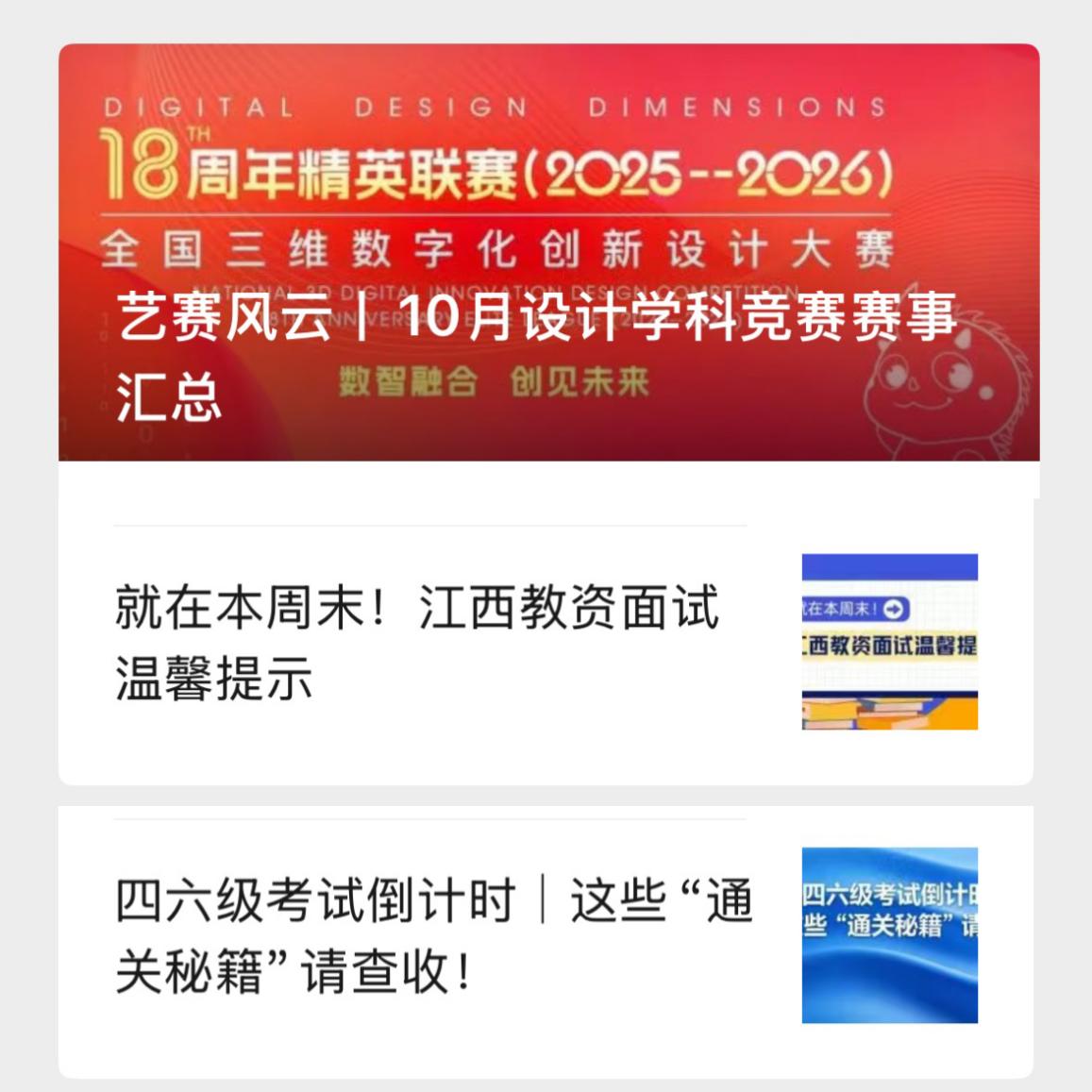Open the 艺赛风云 10月设计学科竞赛 article banner
The image size is (1092, 1092).
tap(548, 253)
